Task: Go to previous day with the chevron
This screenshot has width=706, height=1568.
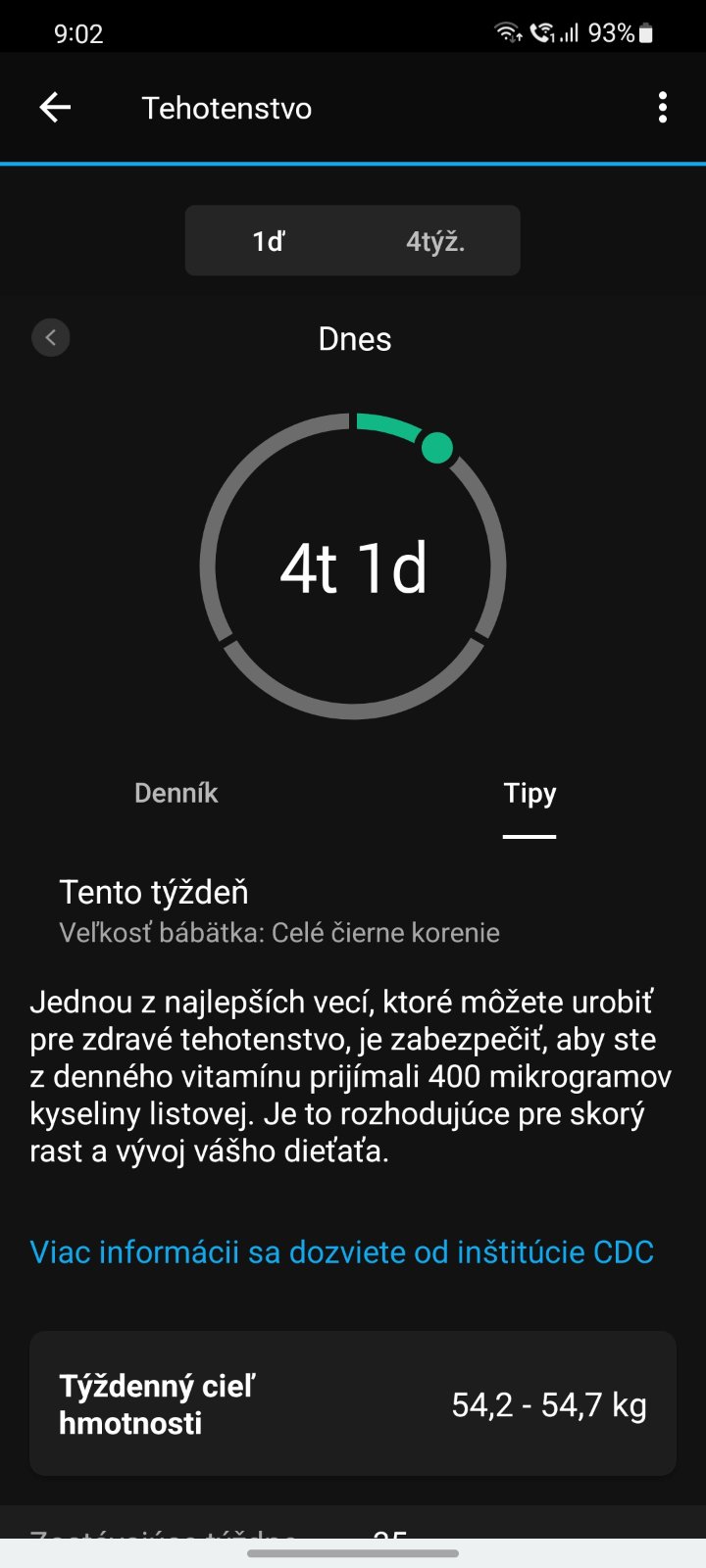Action: click(x=51, y=338)
